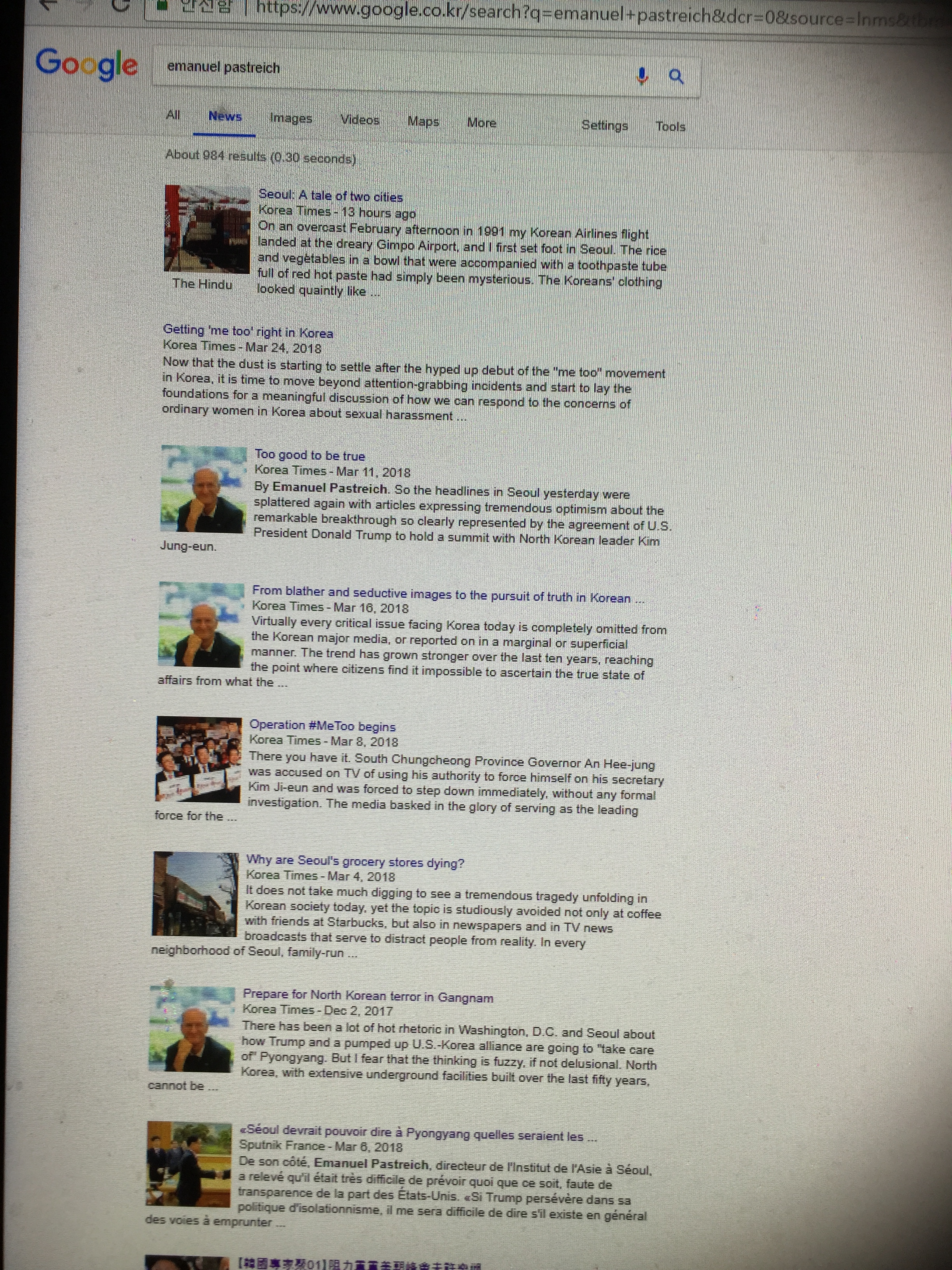The height and width of the screenshot is (1270, 952).
Task: Open the 'Too good to be true' article
Action: pos(310,455)
